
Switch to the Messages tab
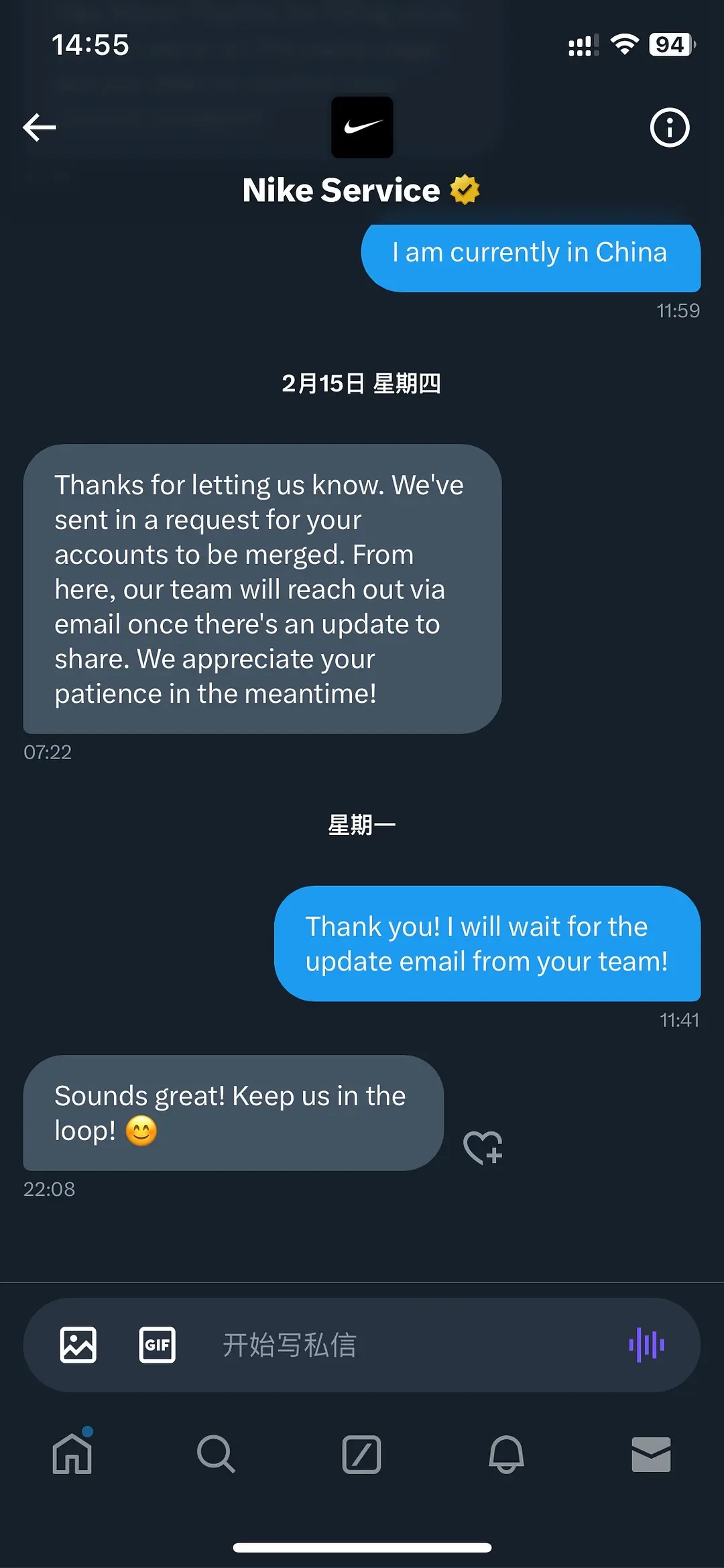click(x=651, y=1454)
